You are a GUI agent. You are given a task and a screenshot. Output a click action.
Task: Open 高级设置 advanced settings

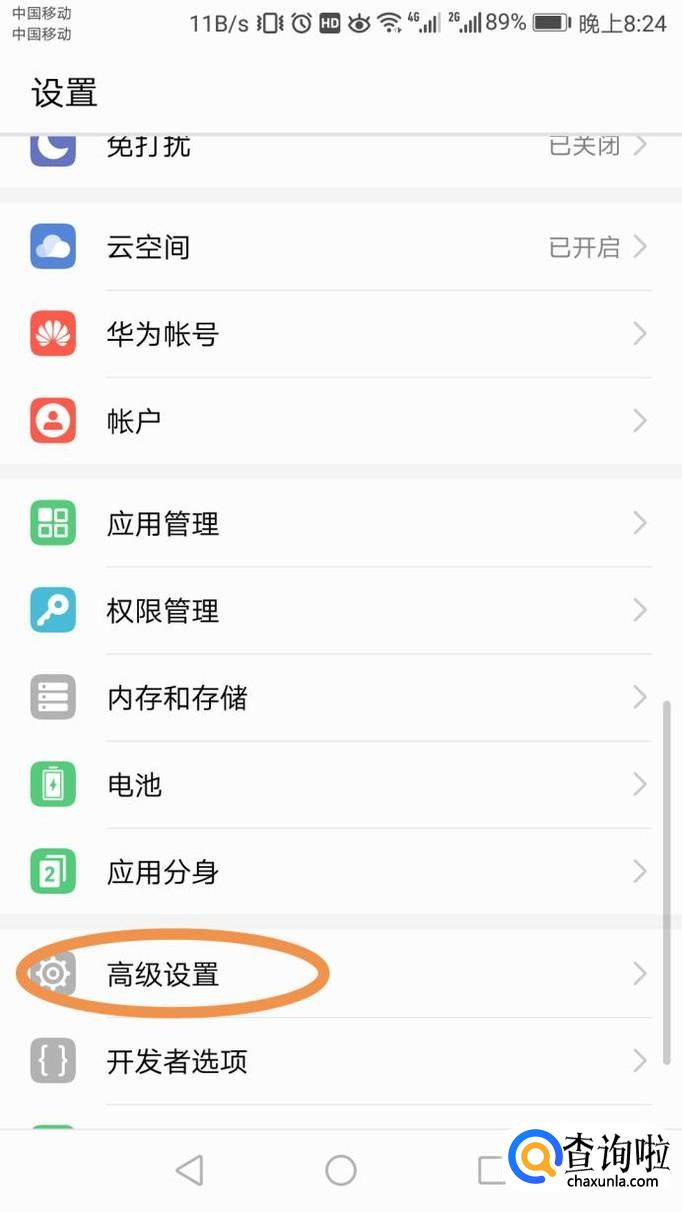coord(341,974)
